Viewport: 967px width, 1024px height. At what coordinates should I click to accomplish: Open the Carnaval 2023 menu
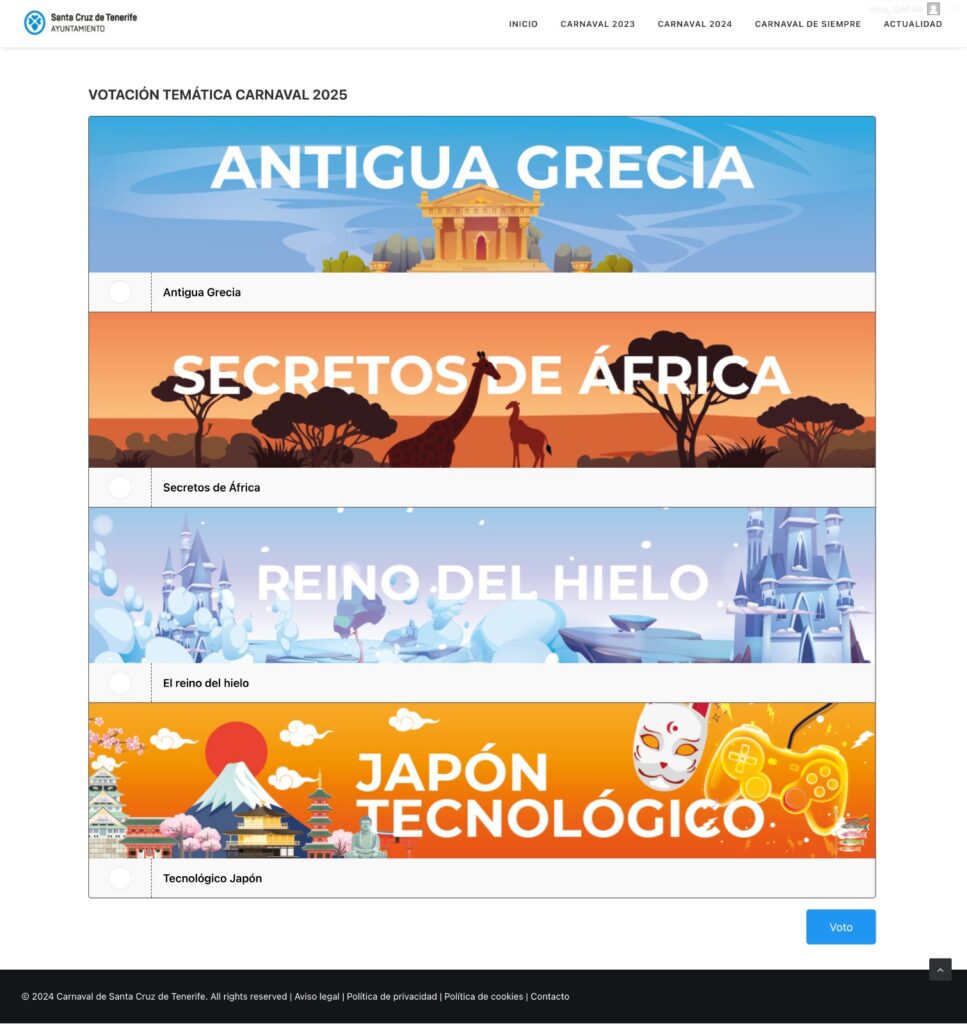coord(597,24)
